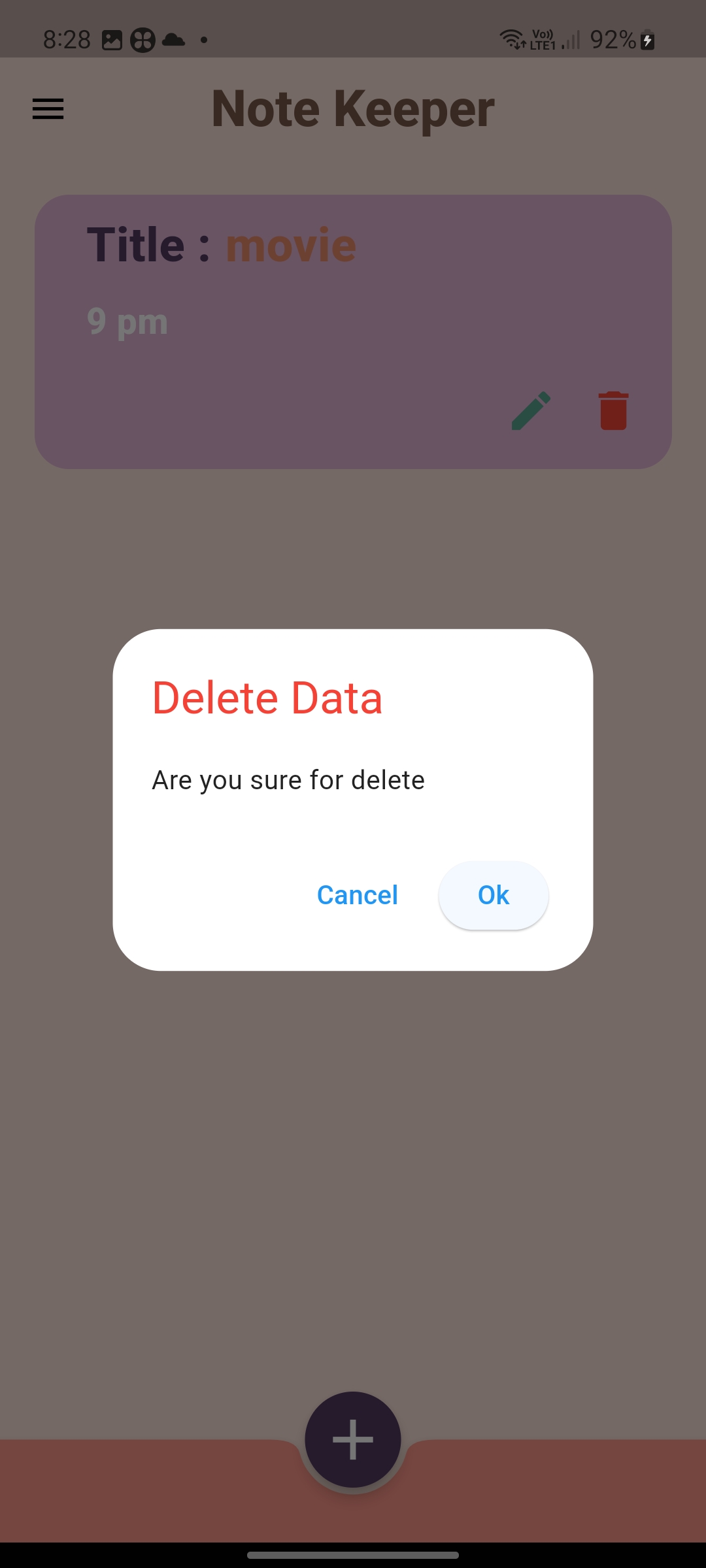Viewport: 706px width, 1568px height.
Task: Tap the battery indicator in status bar
Action: coord(646,40)
